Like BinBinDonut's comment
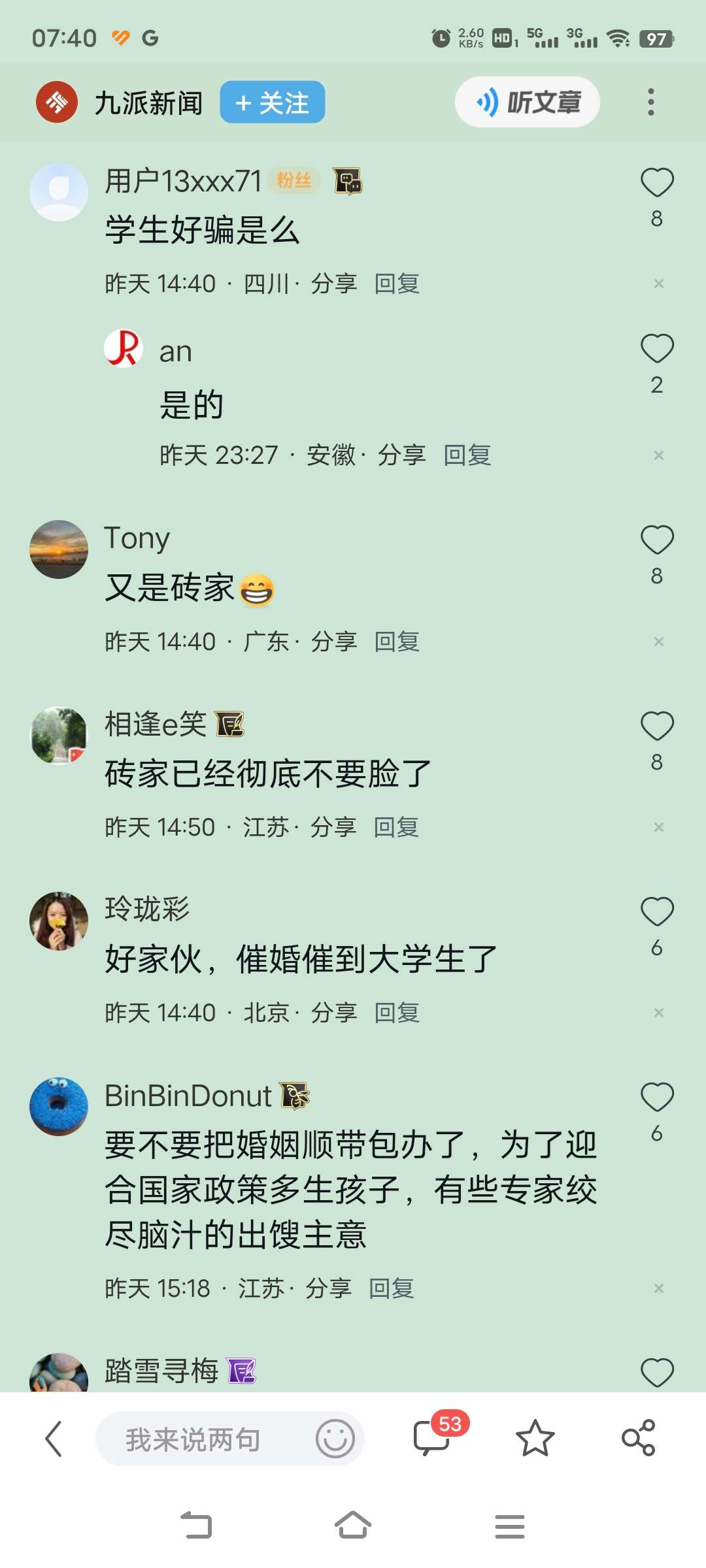 [656, 1098]
